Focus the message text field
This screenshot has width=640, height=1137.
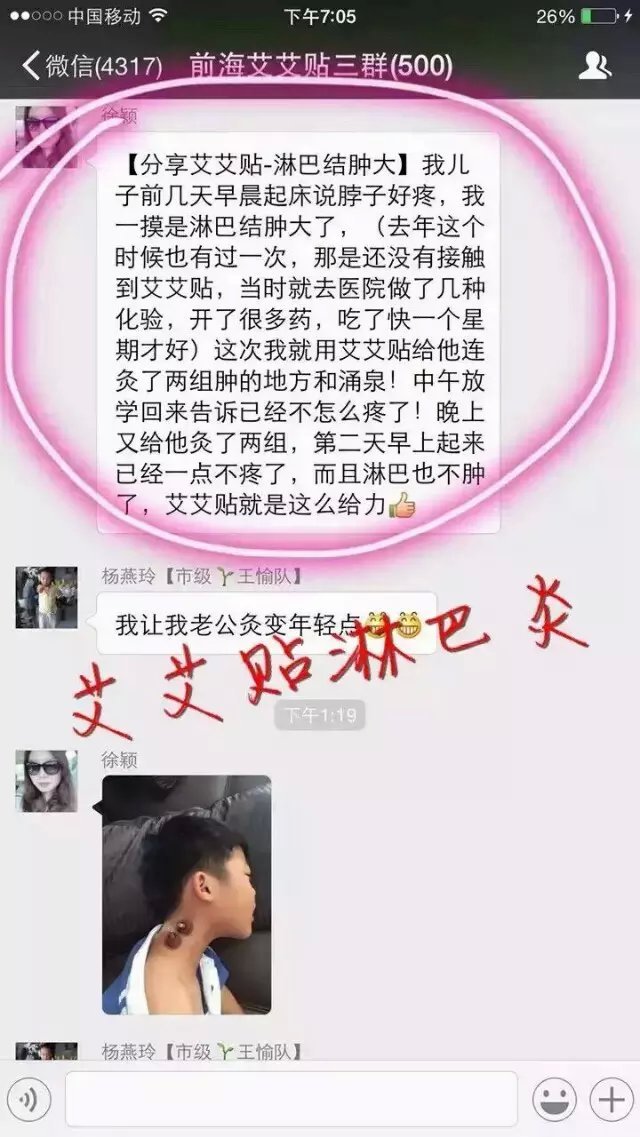(x=291, y=1099)
